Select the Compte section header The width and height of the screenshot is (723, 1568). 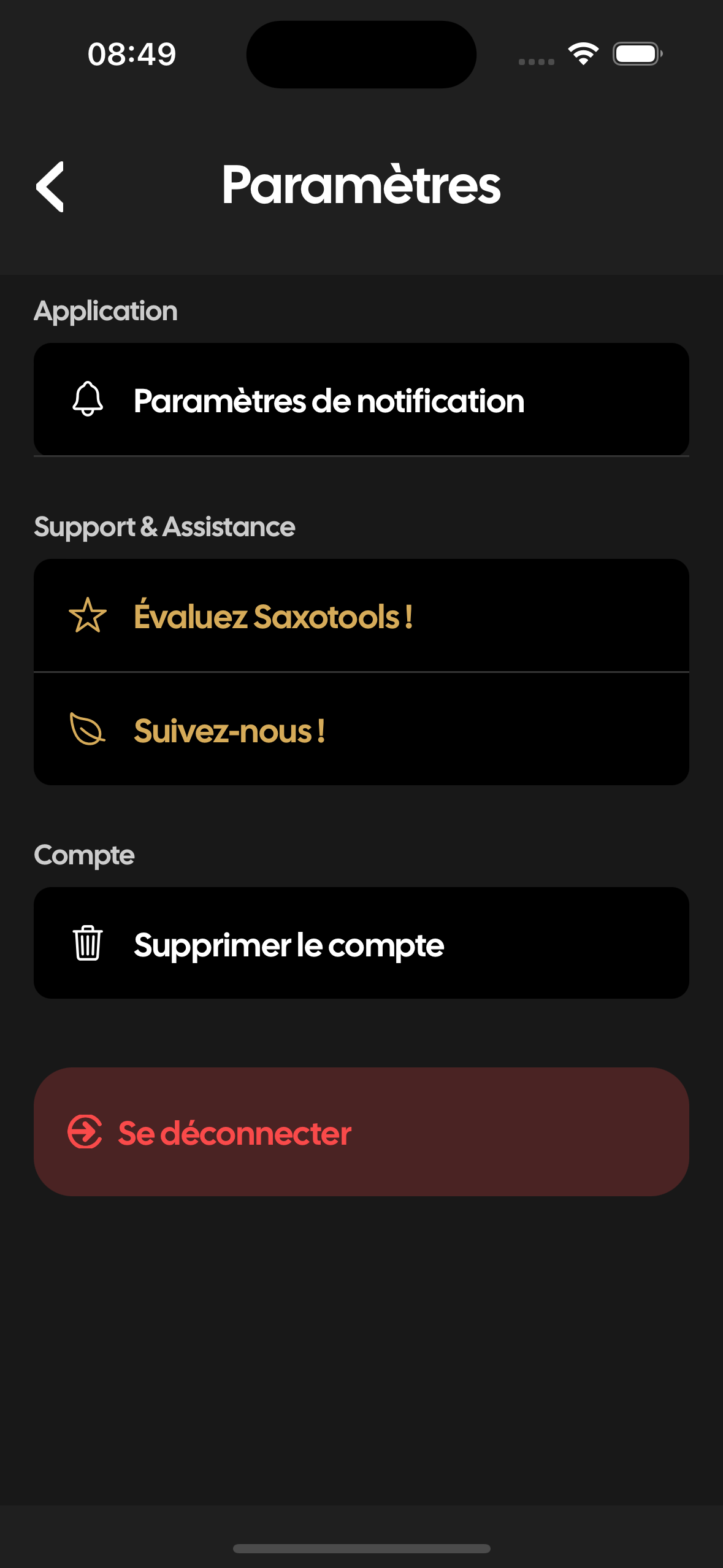pos(84,854)
